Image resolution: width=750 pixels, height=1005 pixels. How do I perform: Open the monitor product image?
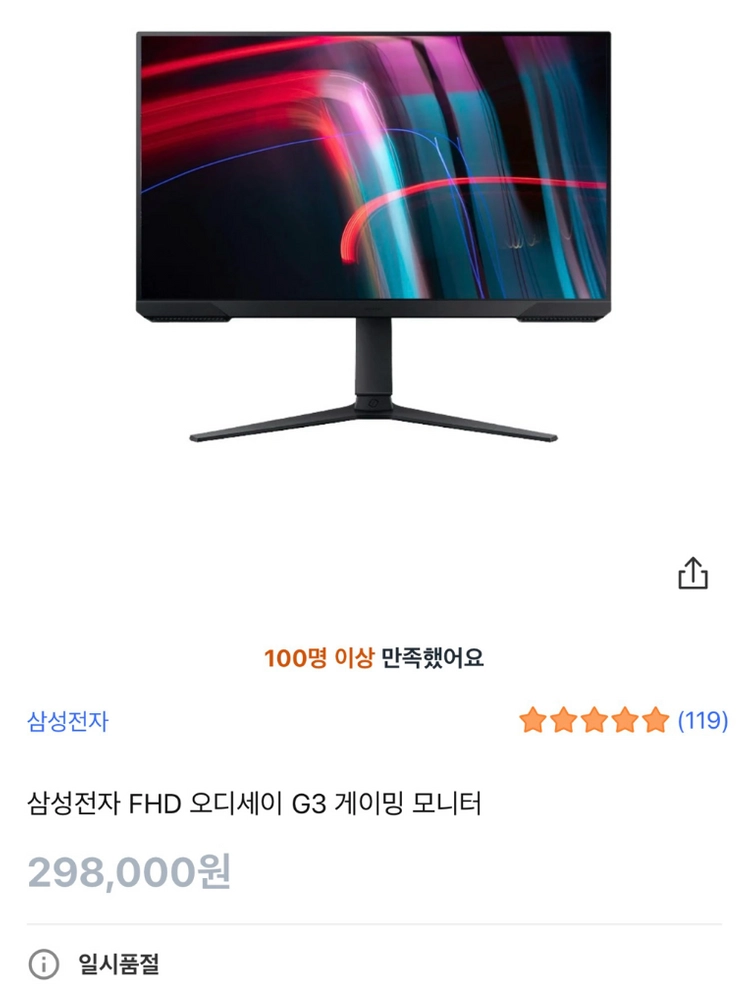coord(374,237)
